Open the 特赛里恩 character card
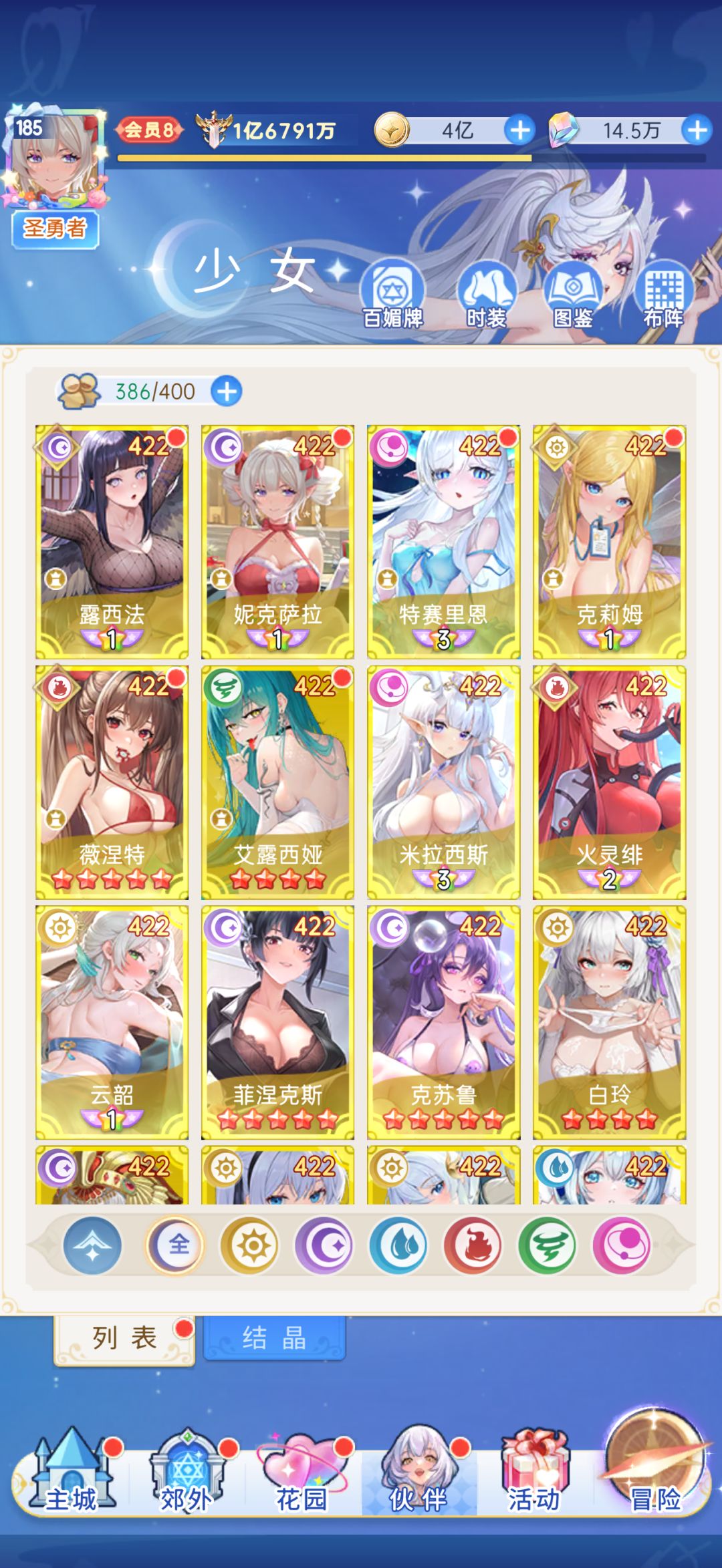 tap(443, 542)
